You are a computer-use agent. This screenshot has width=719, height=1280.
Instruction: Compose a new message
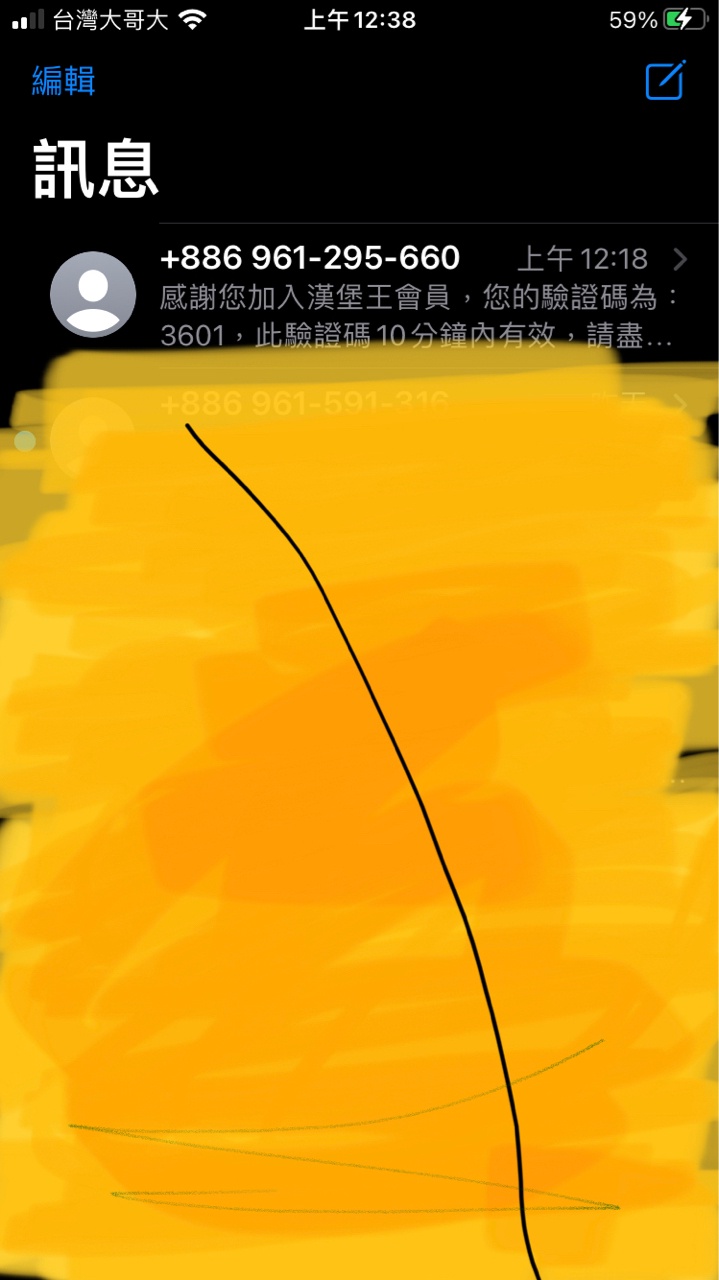(665, 80)
